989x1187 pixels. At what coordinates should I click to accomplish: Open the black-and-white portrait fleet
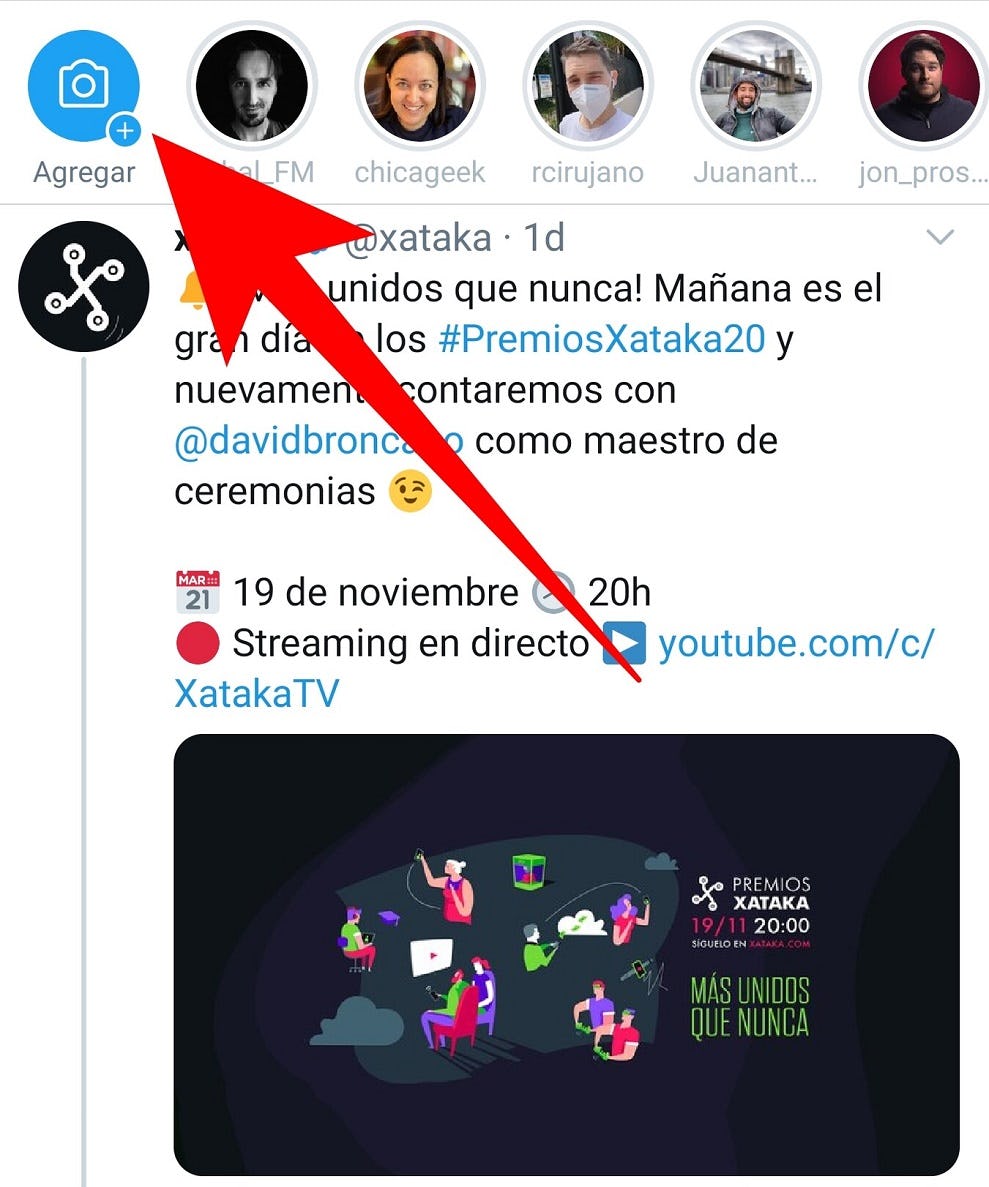tap(252, 86)
